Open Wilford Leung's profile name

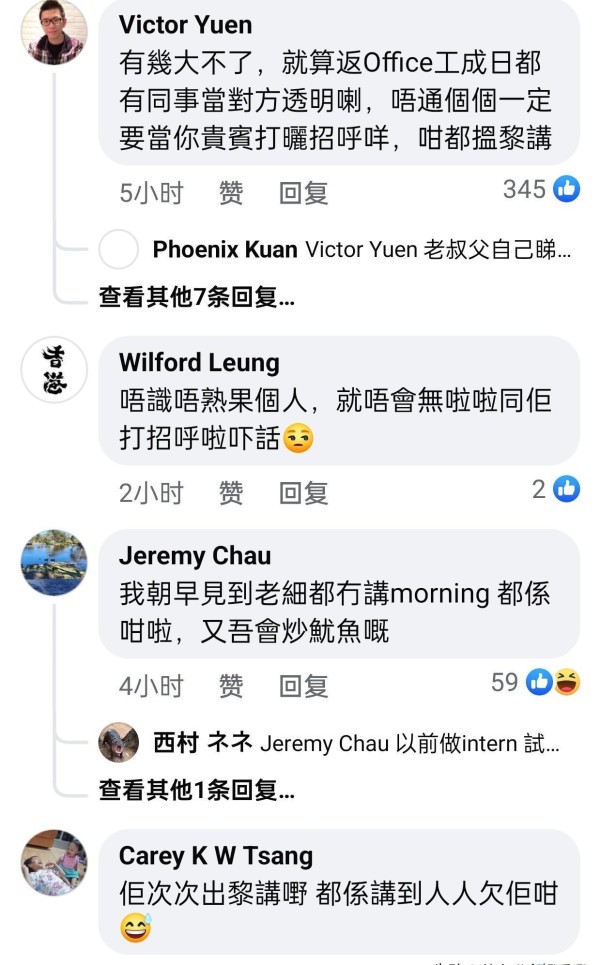(199, 362)
